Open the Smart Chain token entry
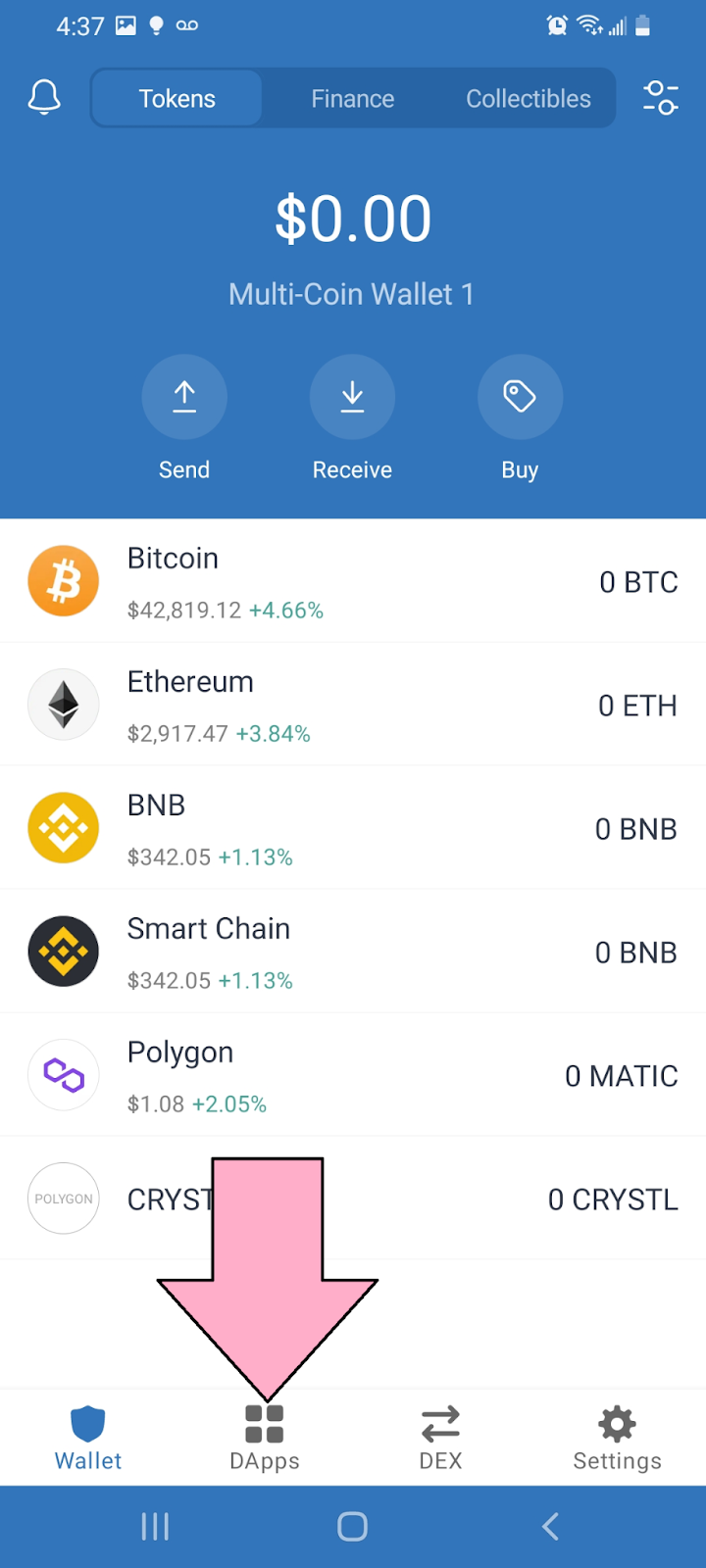The height and width of the screenshot is (1568, 706). click(353, 951)
